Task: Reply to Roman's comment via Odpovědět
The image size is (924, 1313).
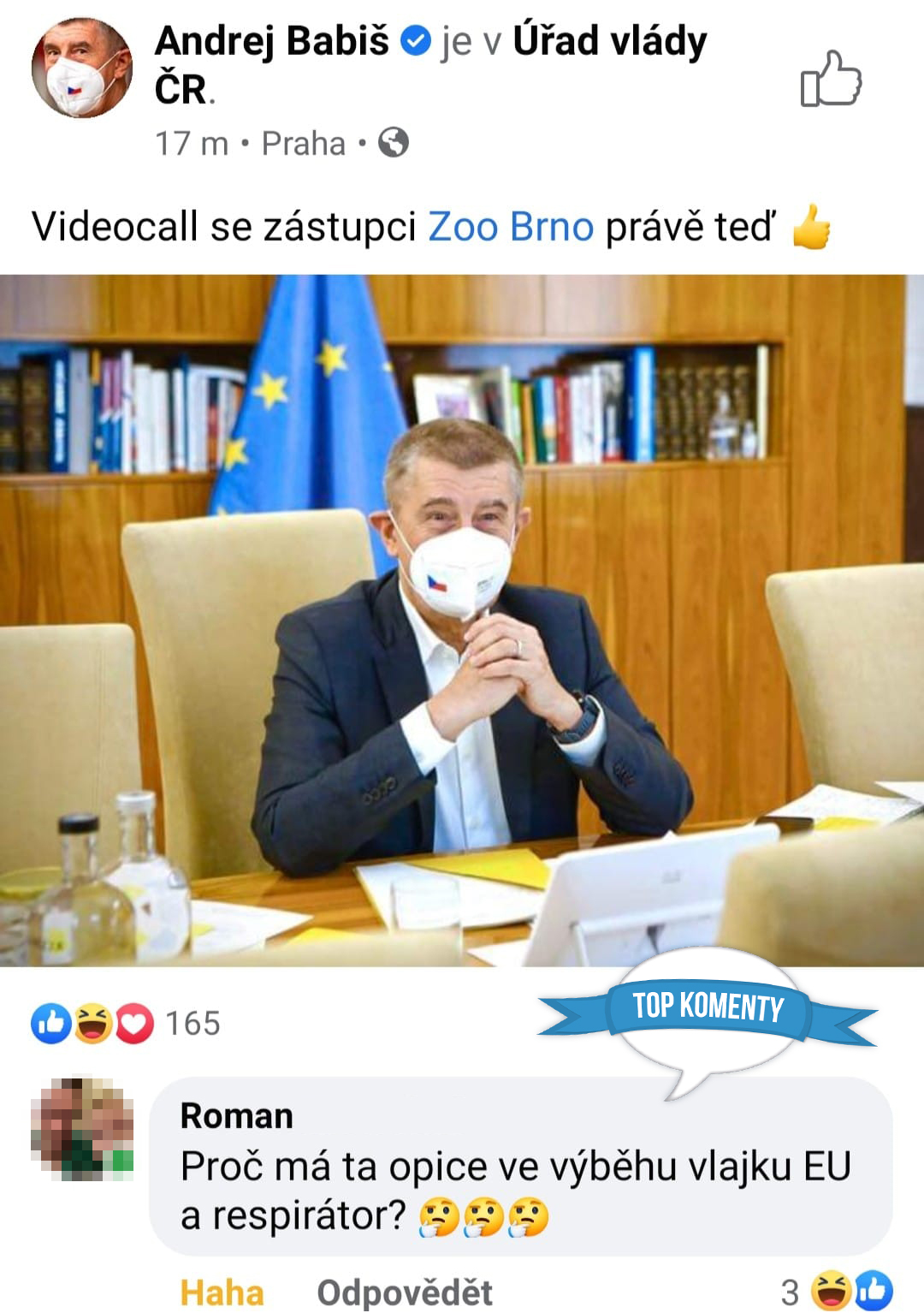Action: tap(405, 1292)
